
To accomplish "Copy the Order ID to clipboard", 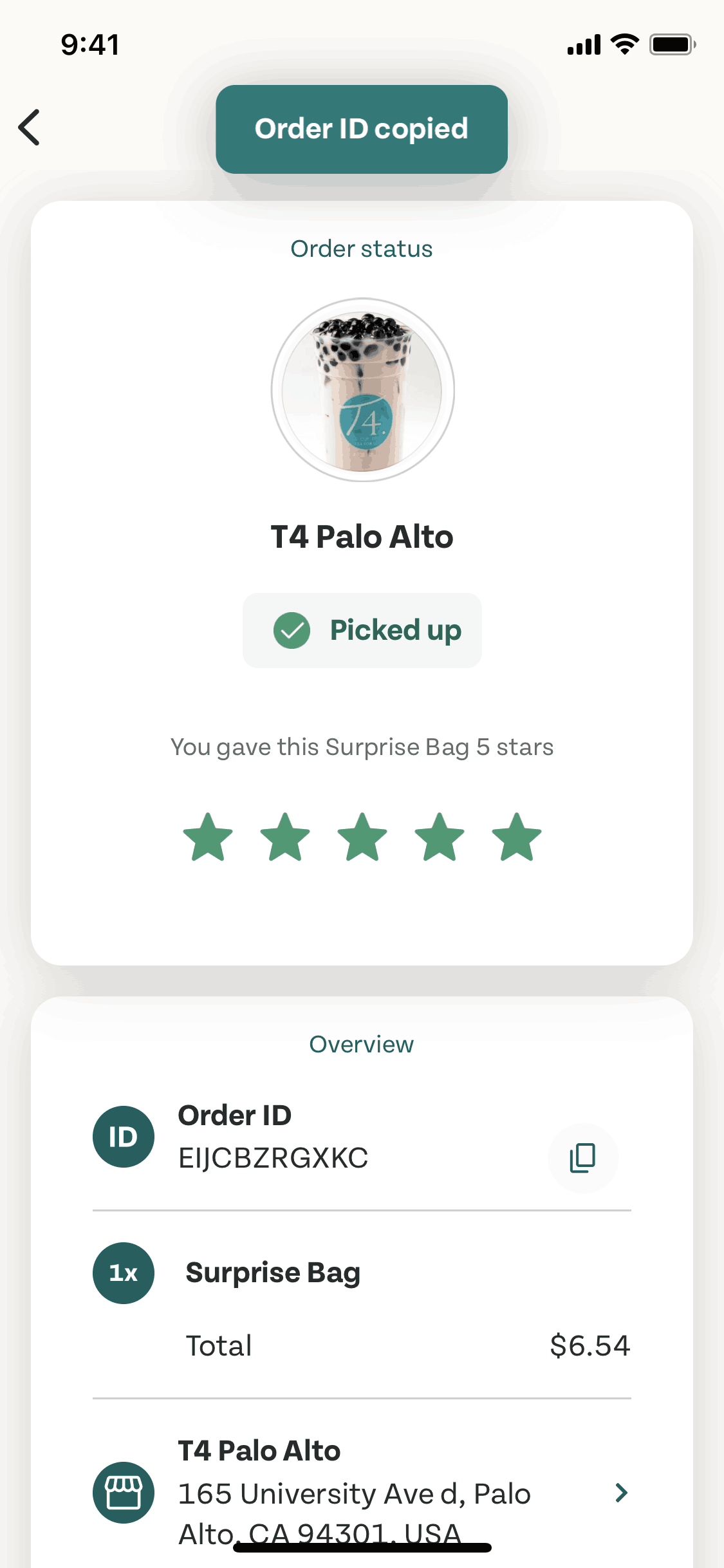I will 582,1158.
